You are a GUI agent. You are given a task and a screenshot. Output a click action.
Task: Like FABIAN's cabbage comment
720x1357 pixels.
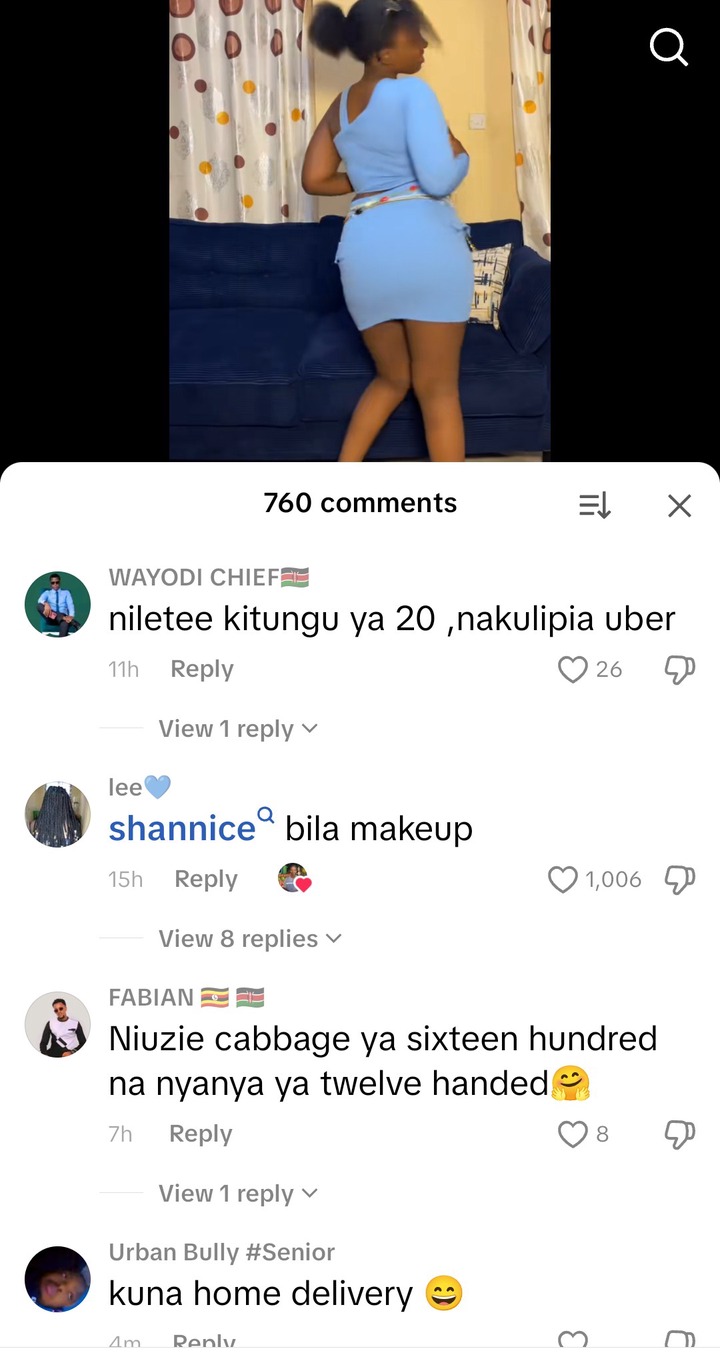tap(572, 1134)
